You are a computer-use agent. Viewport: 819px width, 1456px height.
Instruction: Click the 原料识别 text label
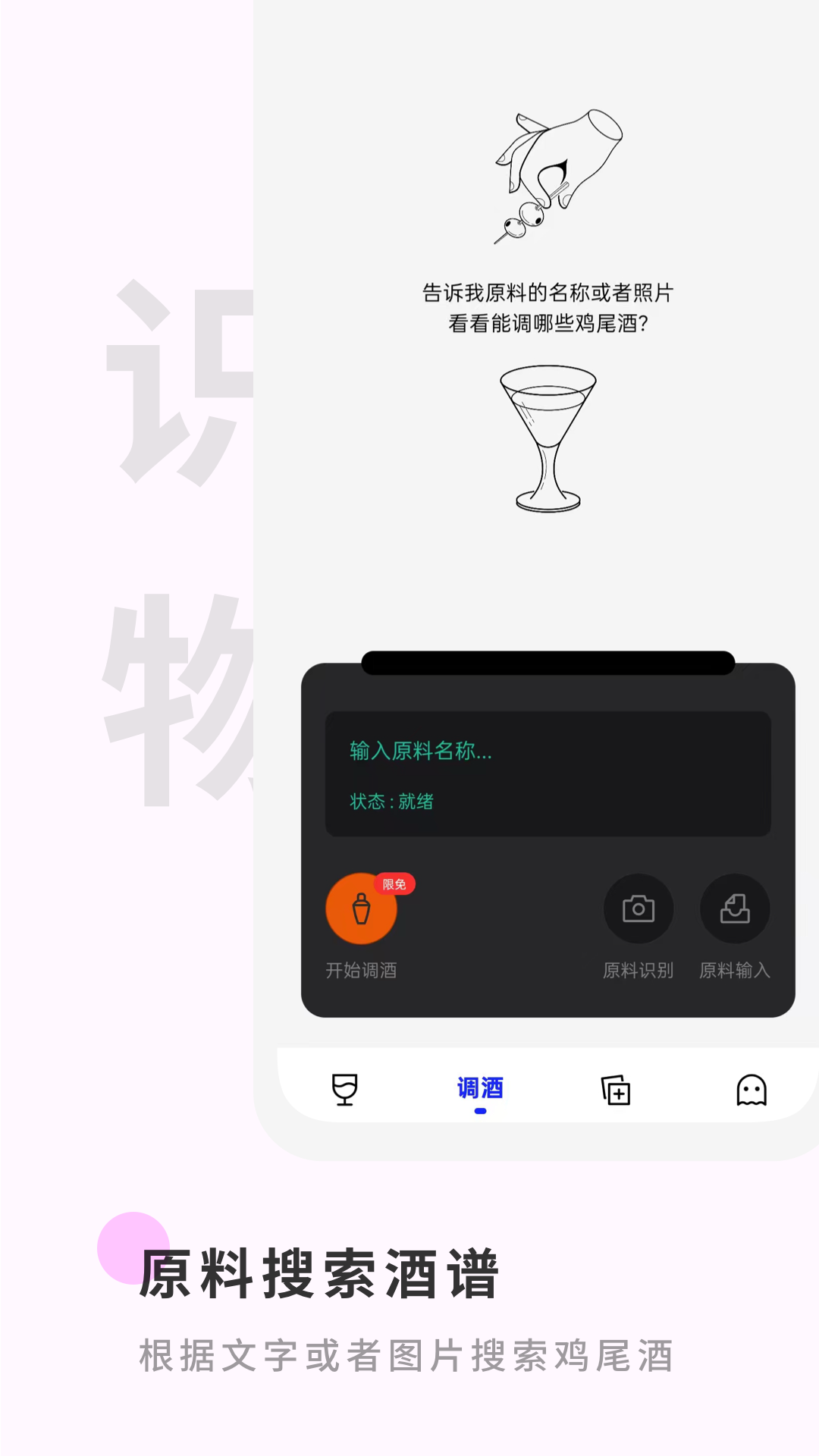638,968
